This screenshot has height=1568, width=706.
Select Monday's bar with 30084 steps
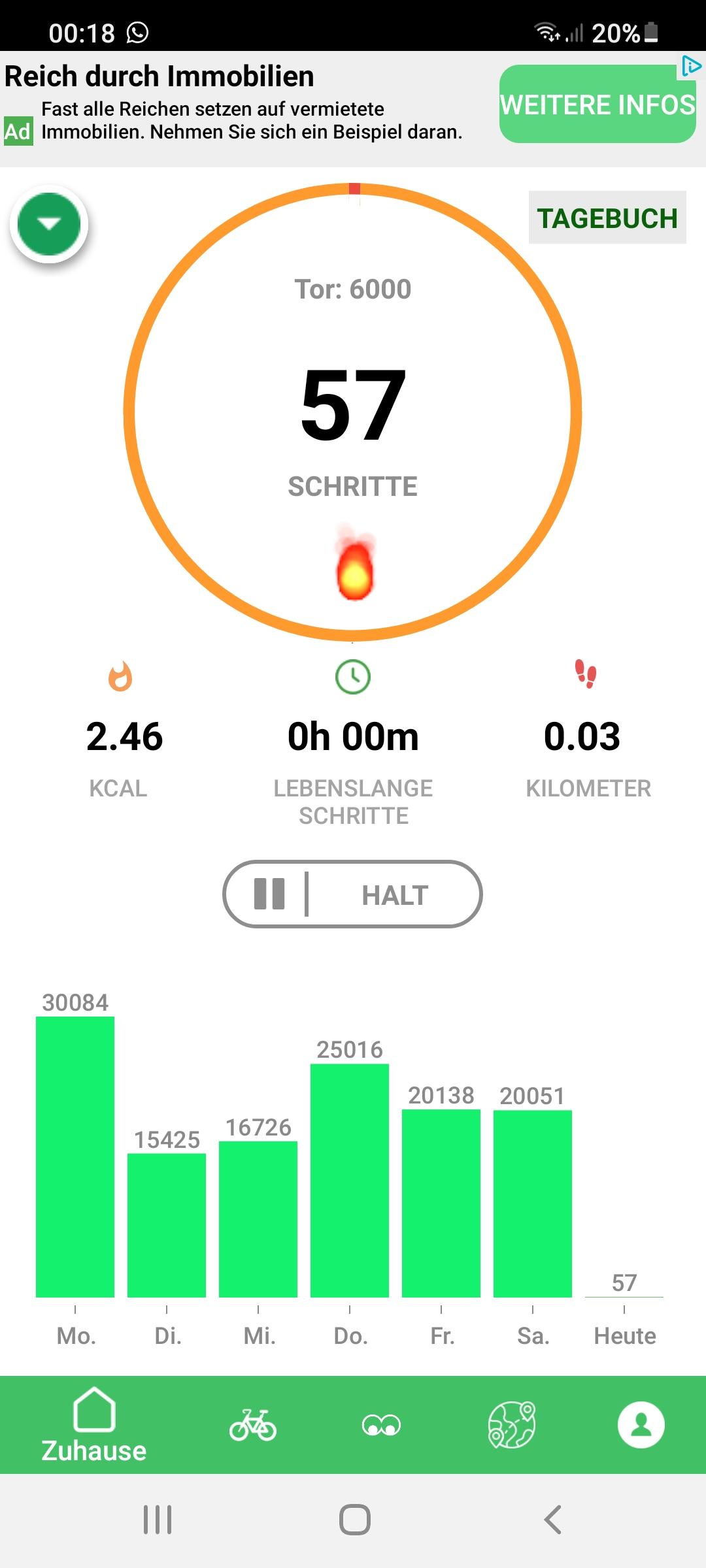75,1156
